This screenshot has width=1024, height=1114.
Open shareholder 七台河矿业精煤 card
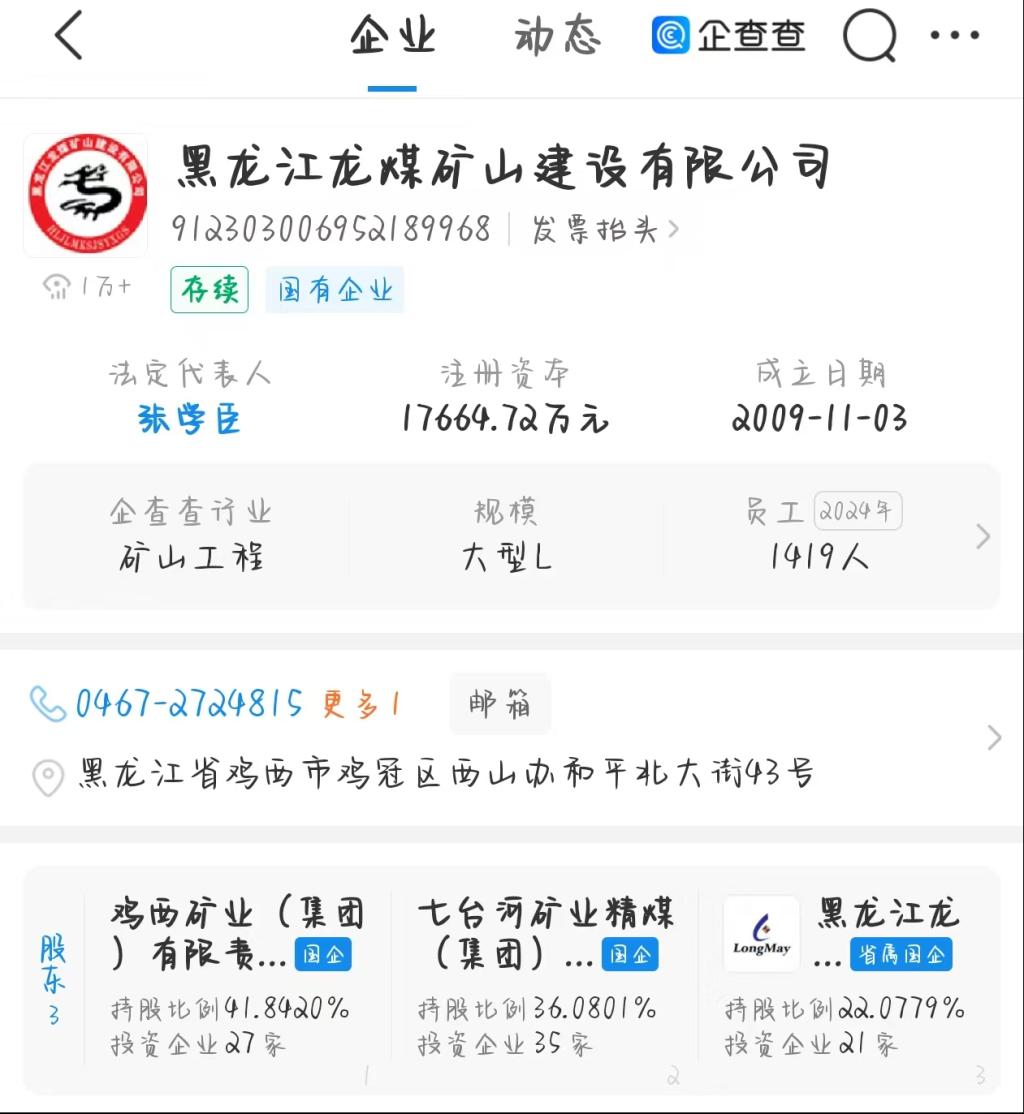click(545, 978)
